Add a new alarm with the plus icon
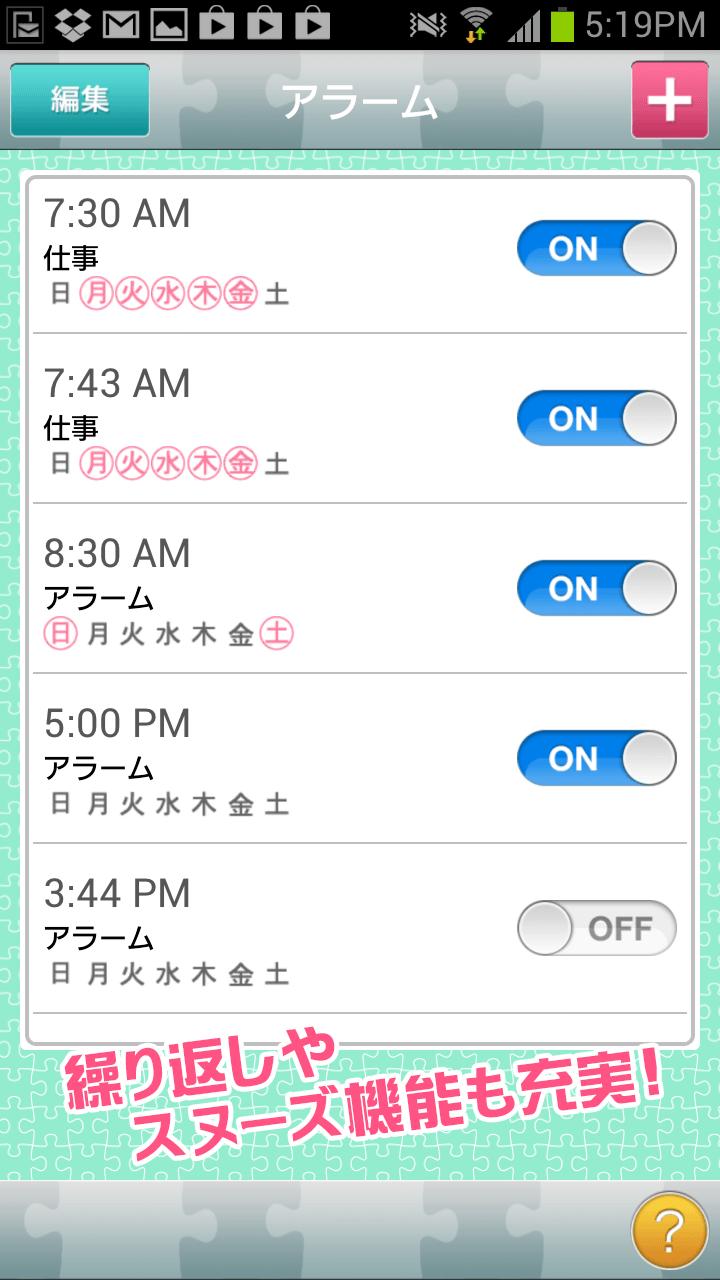This screenshot has height=1280, width=720. 668,99
